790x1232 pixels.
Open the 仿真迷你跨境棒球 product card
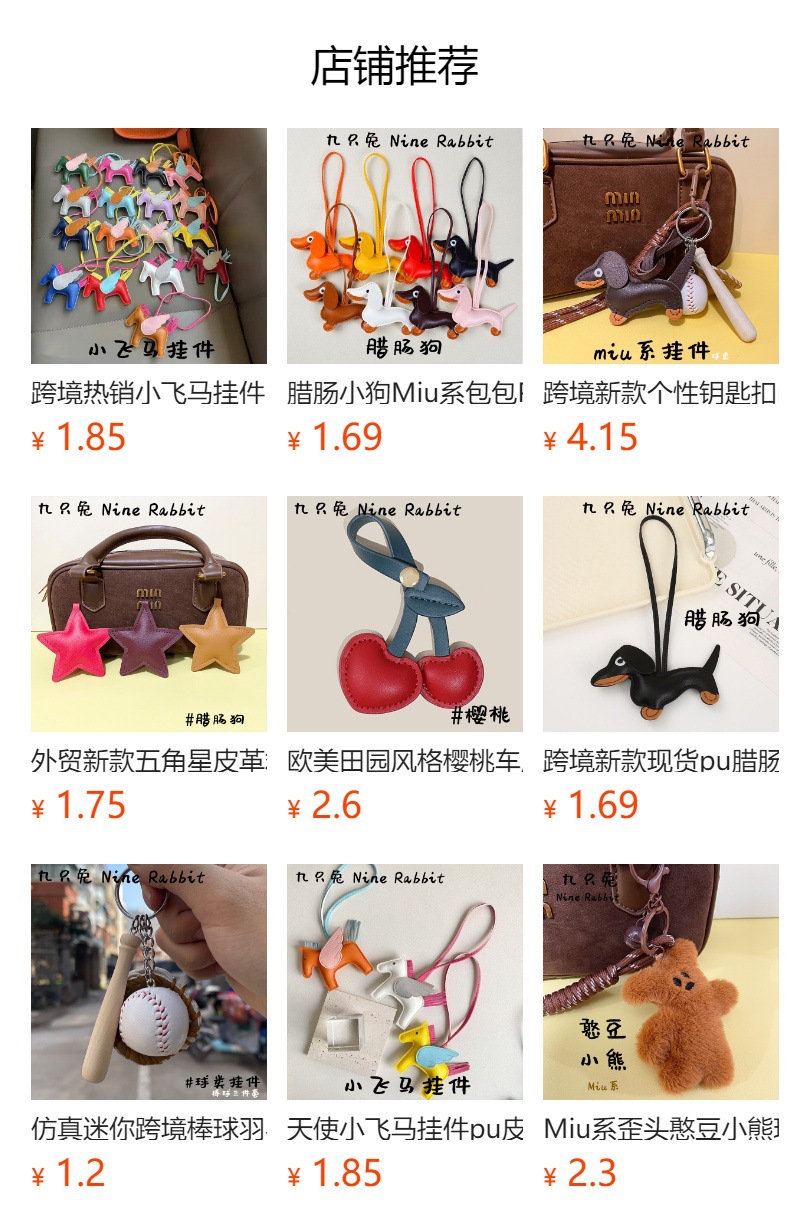click(x=149, y=982)
